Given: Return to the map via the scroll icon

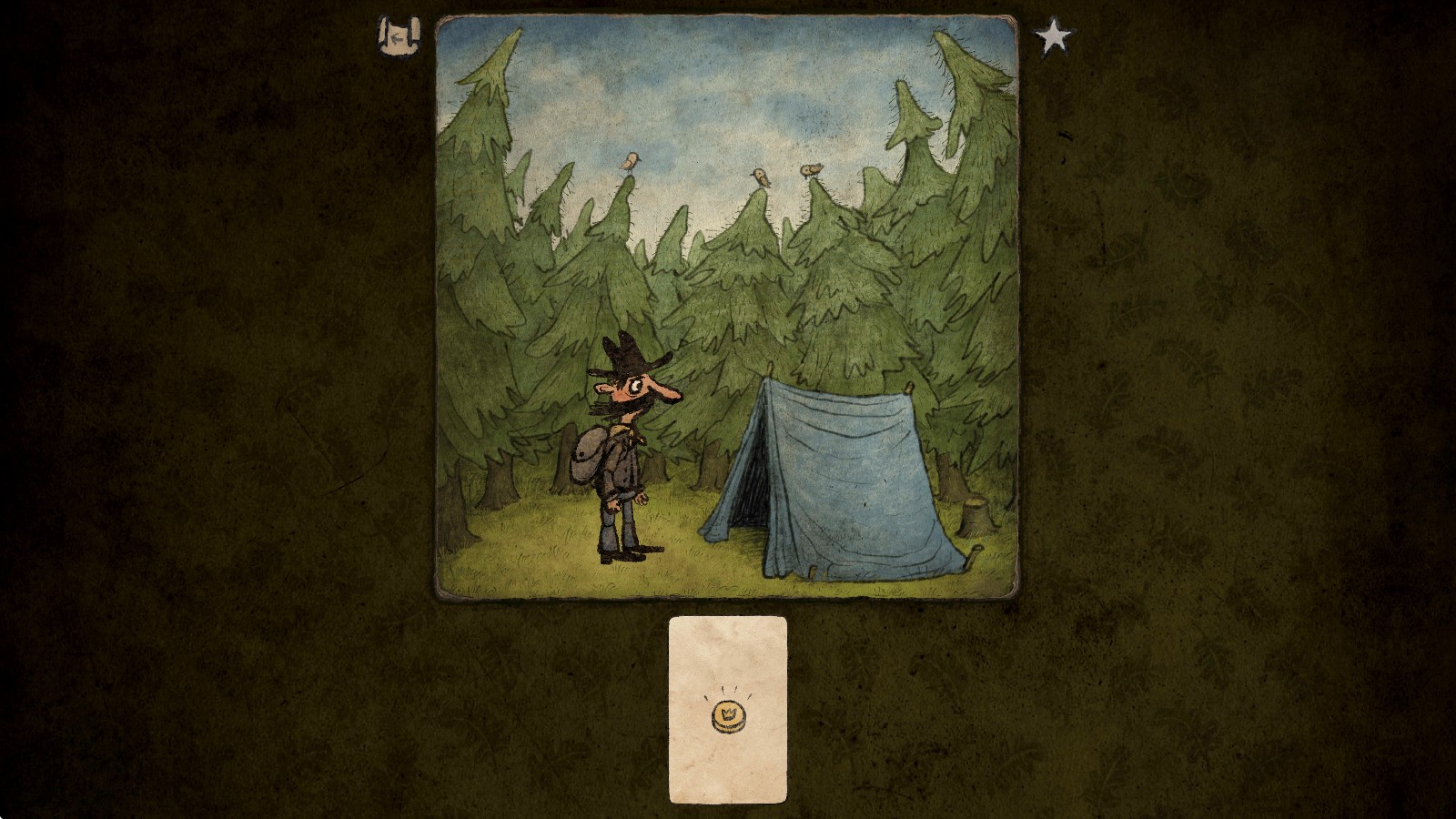Looking at the screenshot, I should (x=399, y=37).
